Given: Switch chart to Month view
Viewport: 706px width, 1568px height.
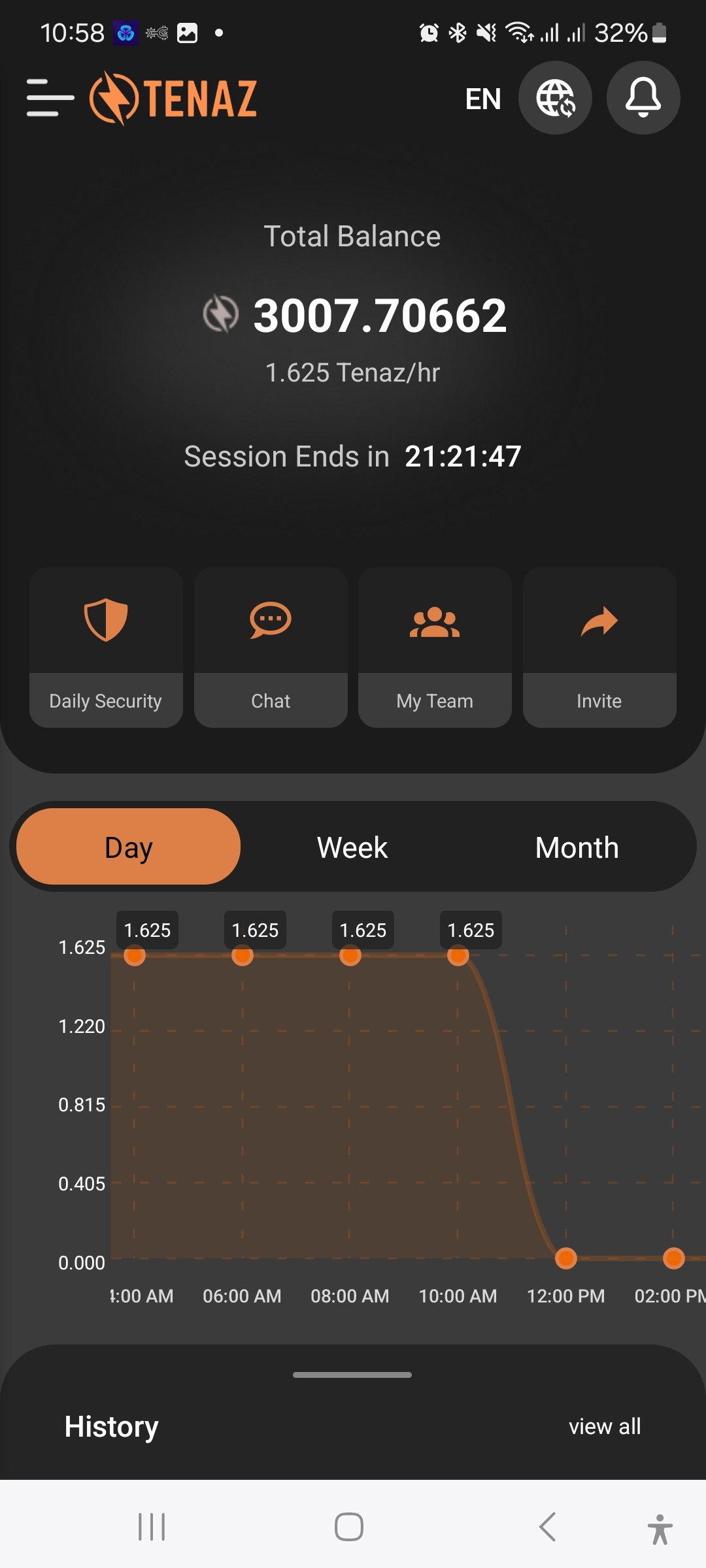Looking at the screenshot, I should coord(577,847).
